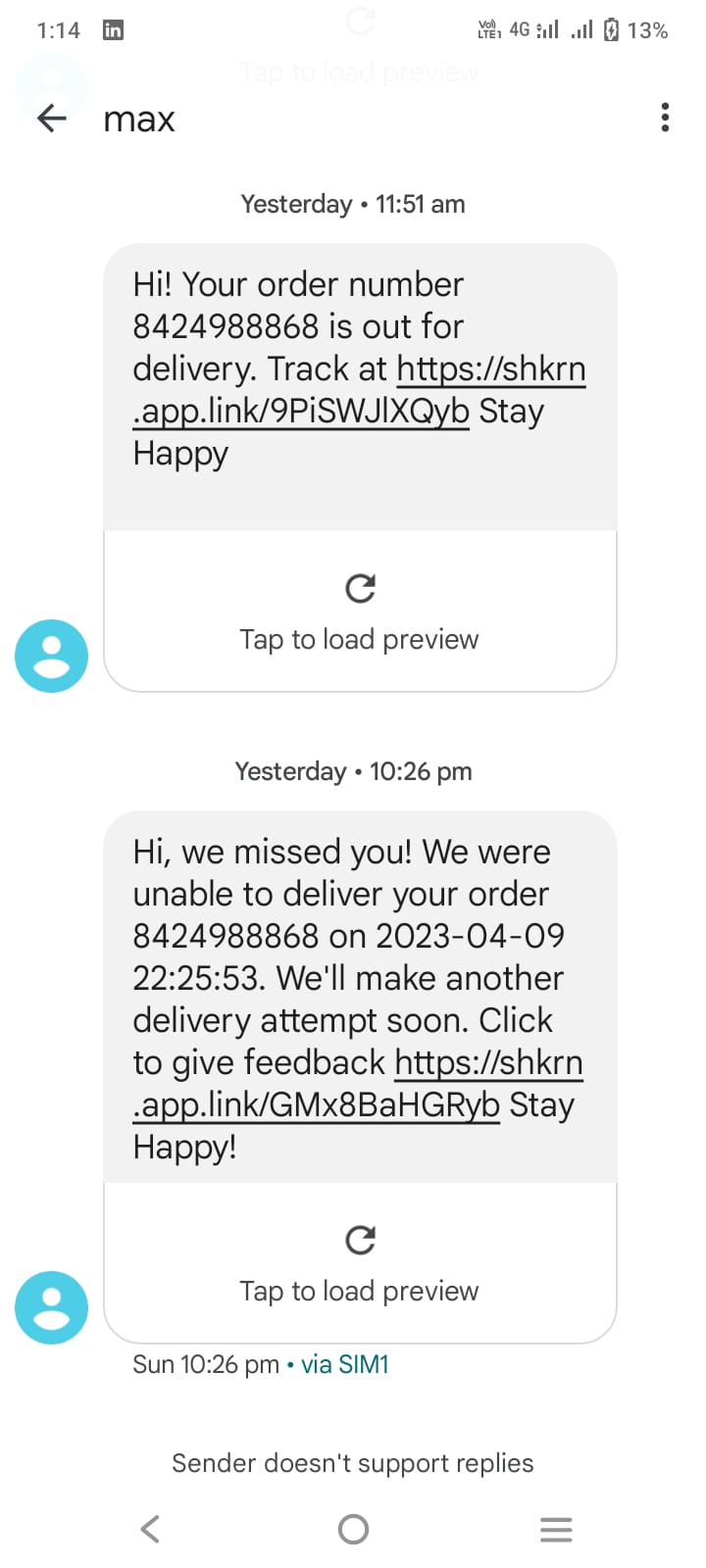Viewport: 706px width, 1568px height.
Task: Go back from the max conversation
Action: (51, 119)
